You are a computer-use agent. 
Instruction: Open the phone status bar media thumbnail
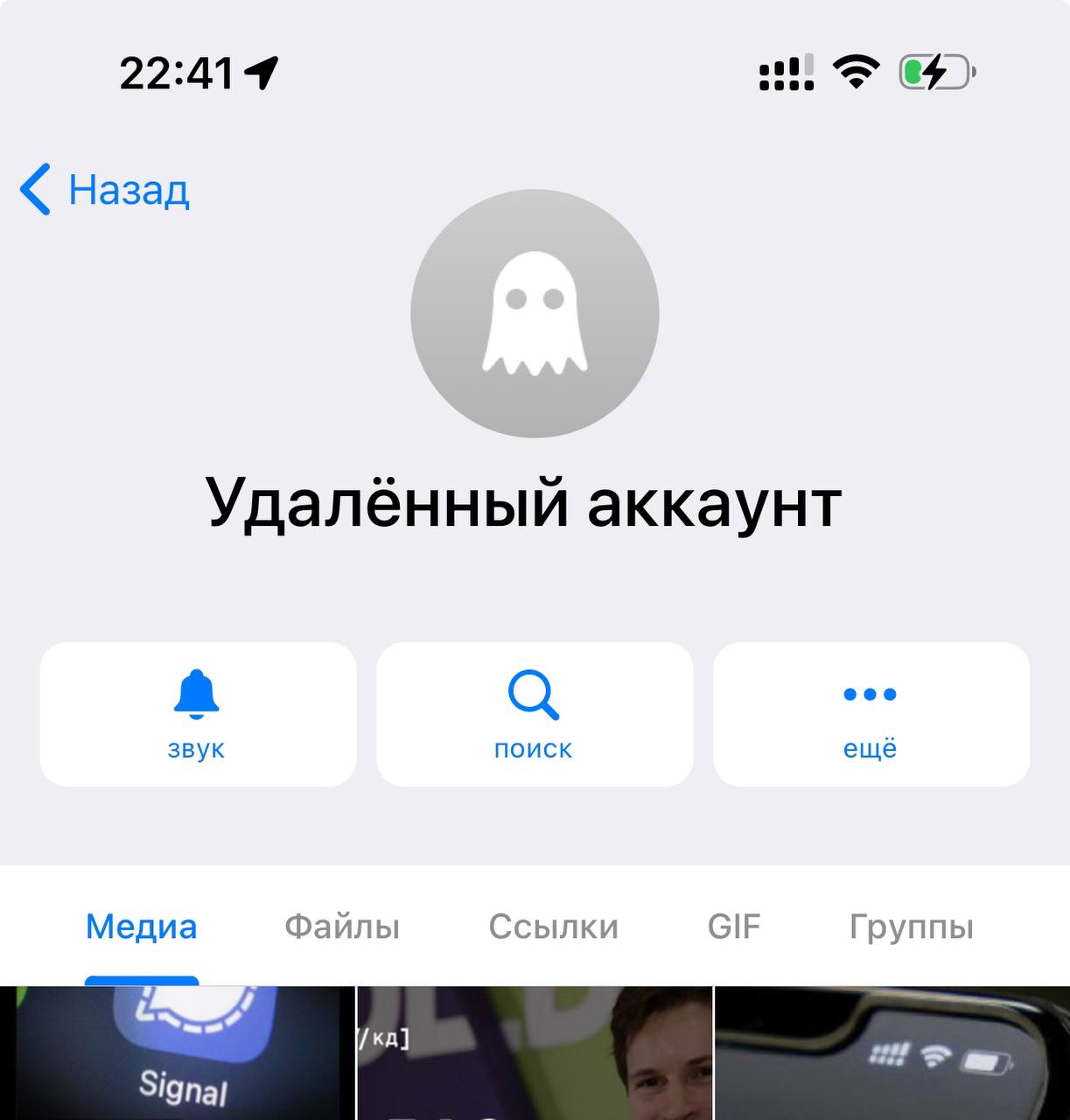[892, 1053]
